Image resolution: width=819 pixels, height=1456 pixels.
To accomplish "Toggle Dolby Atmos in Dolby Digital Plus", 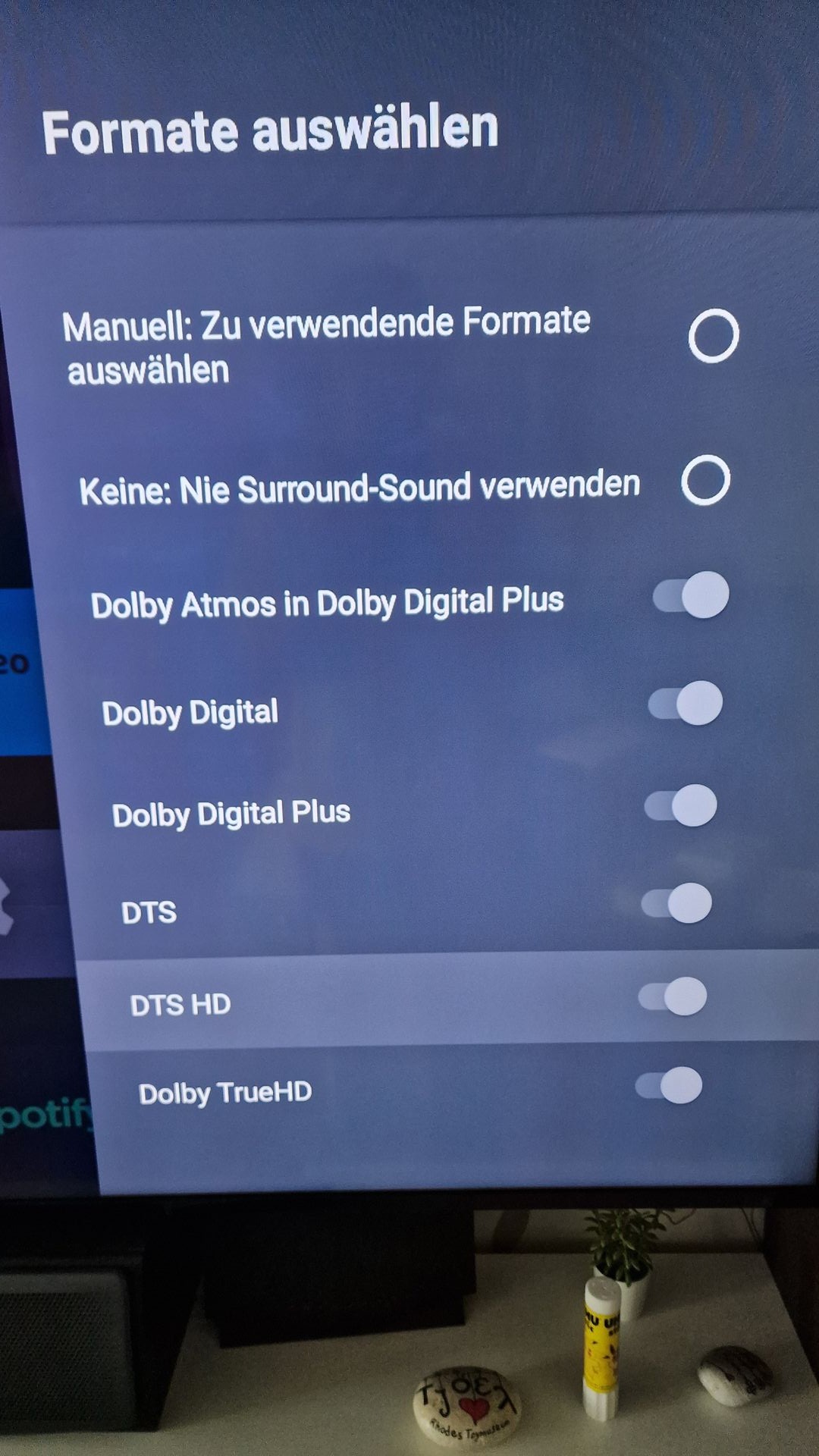I will click(691, 595).
